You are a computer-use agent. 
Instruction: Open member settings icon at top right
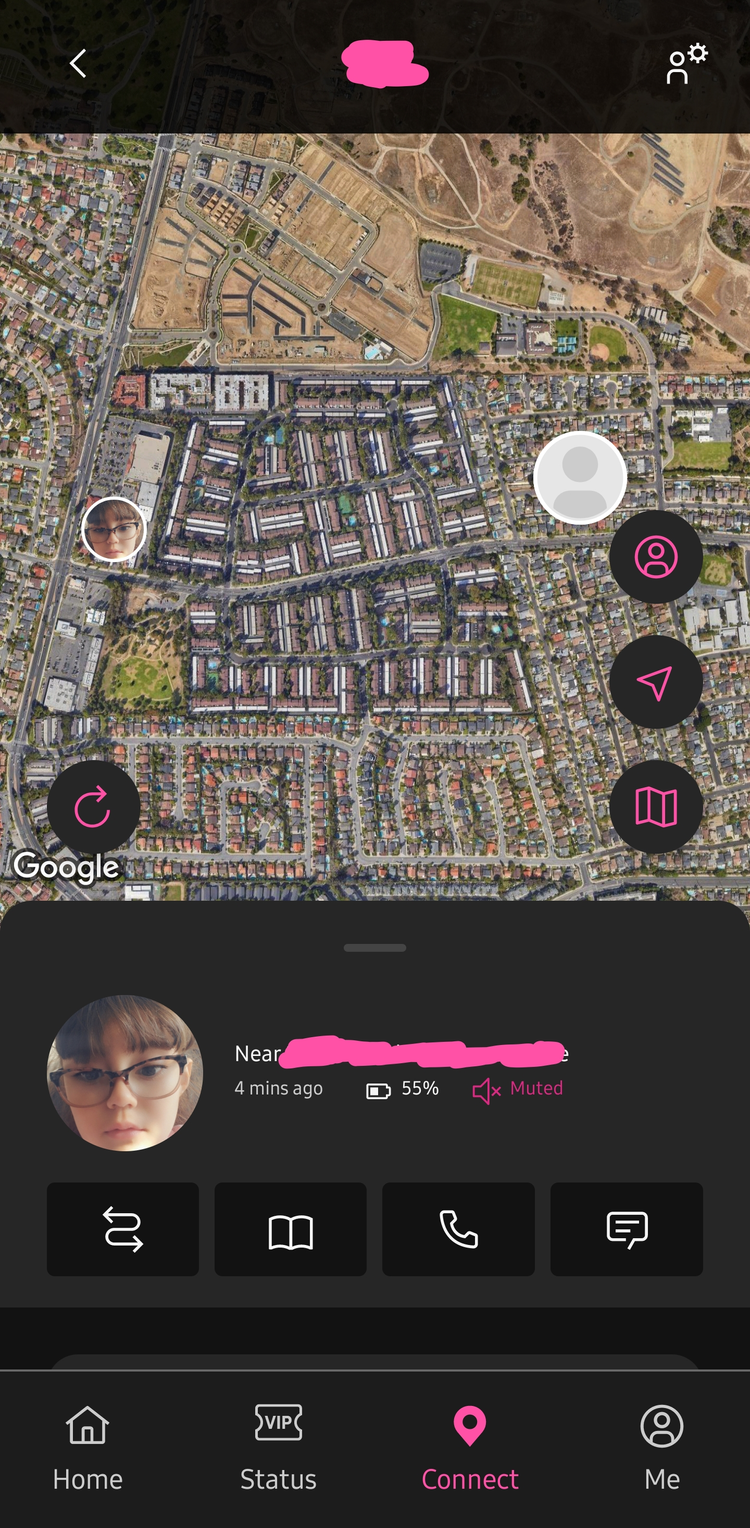(x=686, y=64)
